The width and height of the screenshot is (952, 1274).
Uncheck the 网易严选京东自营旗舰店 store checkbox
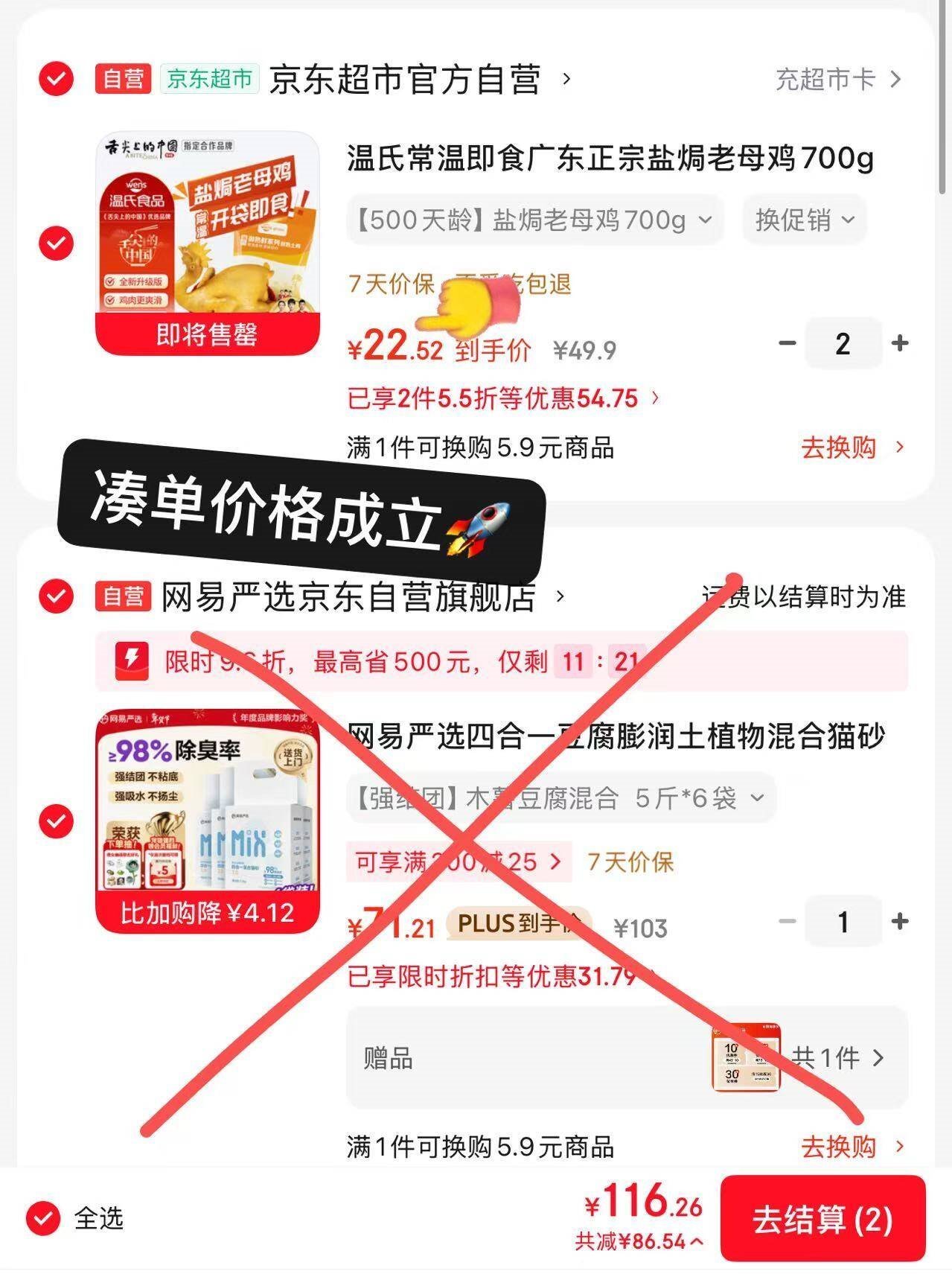click(56, 596)
